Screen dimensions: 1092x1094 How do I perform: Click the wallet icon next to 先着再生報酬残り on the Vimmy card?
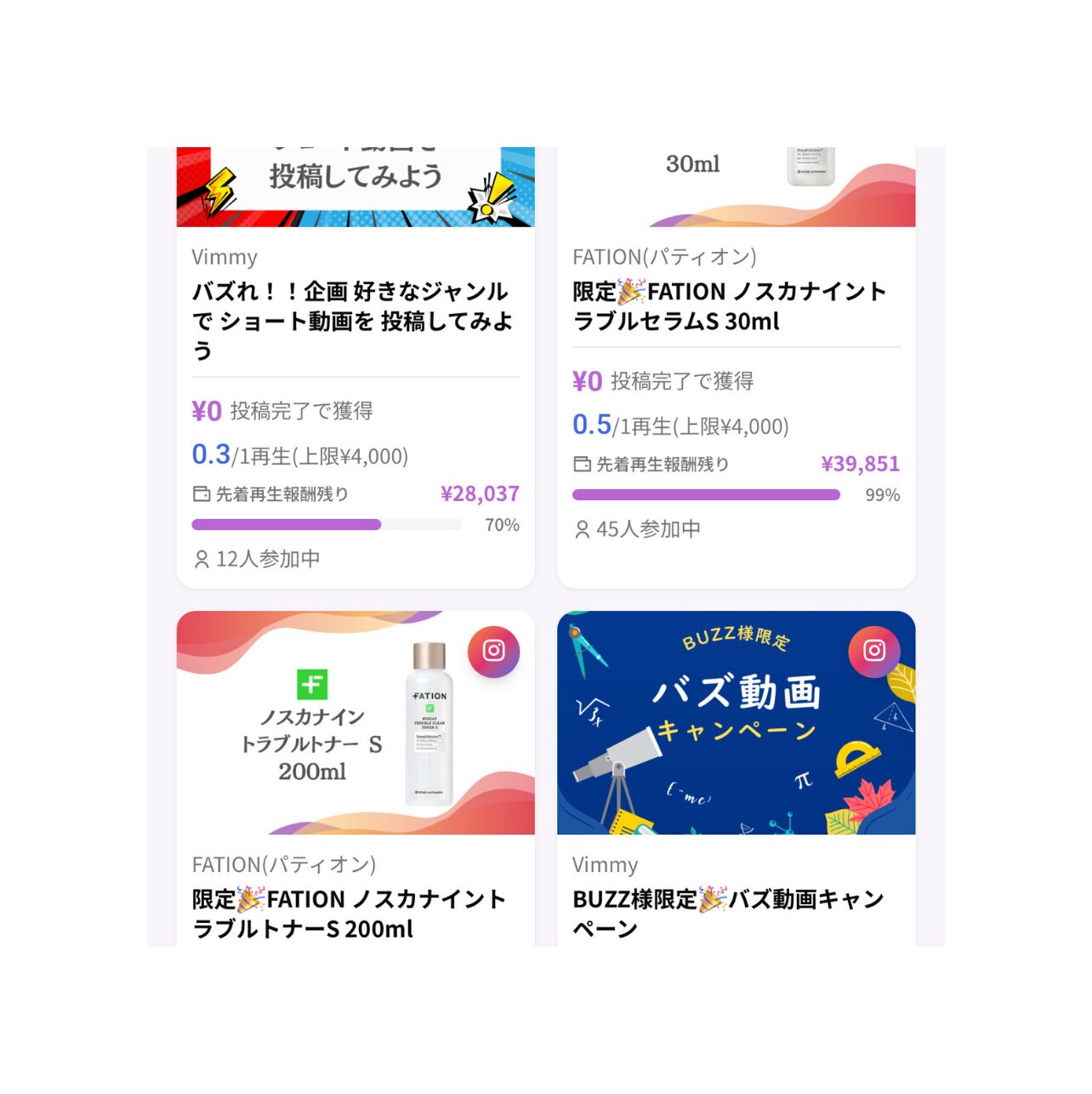[202, 493]
